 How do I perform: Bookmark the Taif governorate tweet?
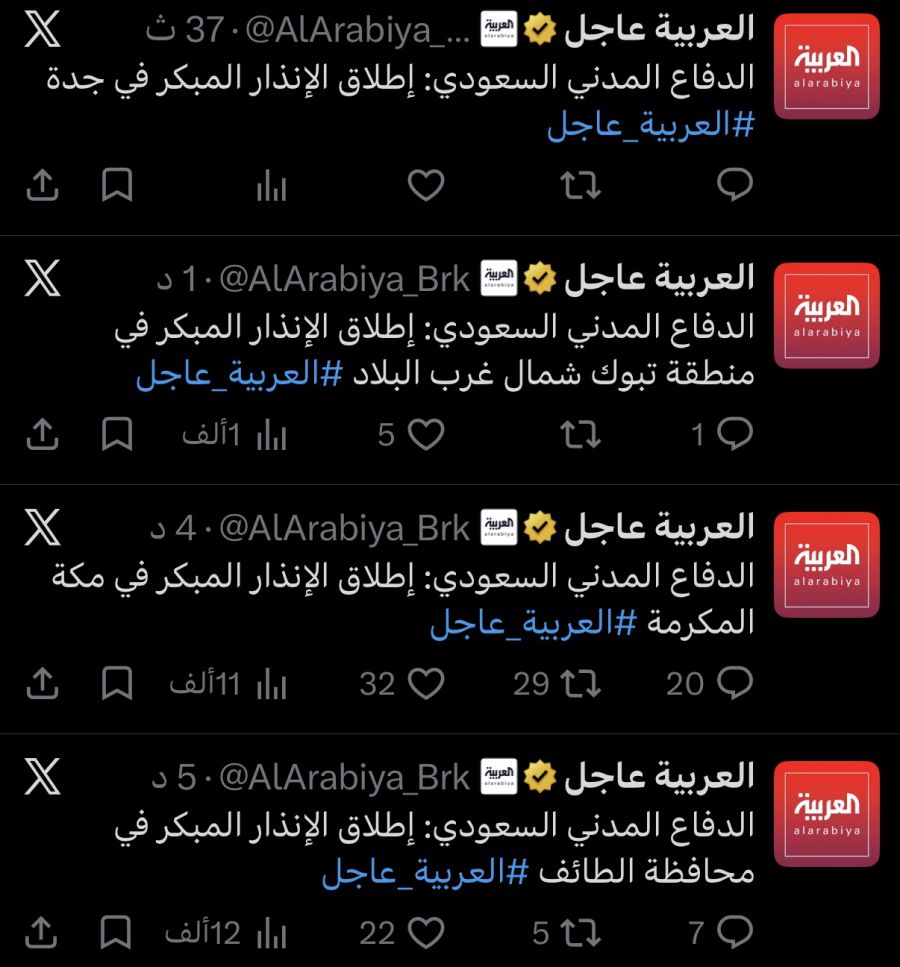(x=115, y=932)
